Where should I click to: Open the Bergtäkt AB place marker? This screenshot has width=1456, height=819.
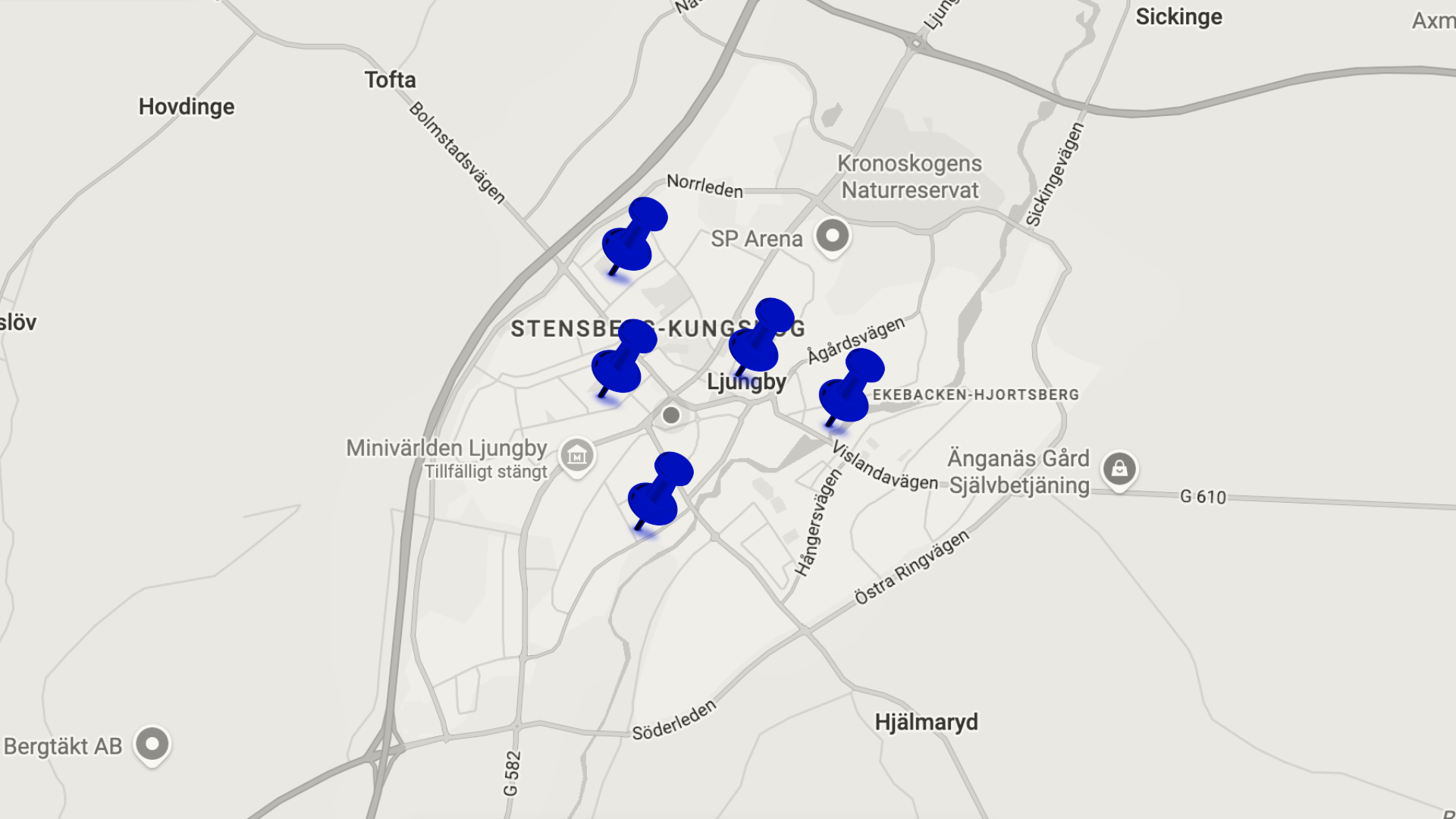152,744
